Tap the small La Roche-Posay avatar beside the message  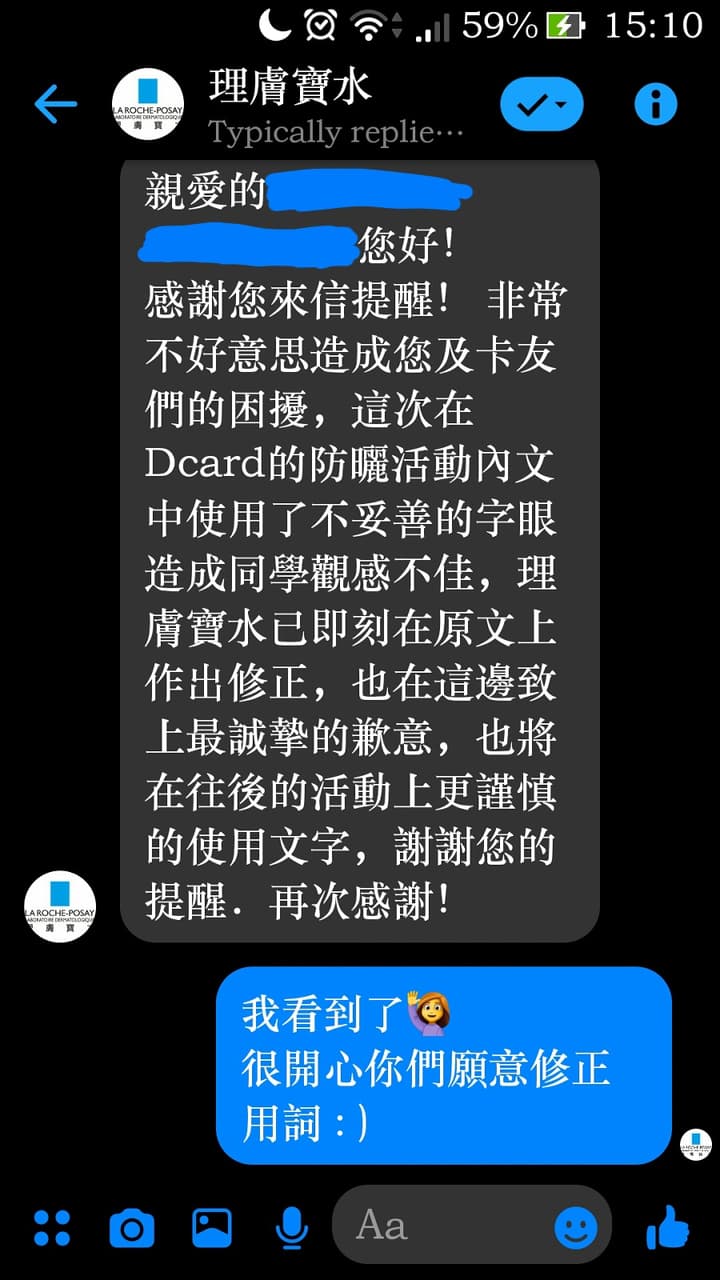pos(60,905)
